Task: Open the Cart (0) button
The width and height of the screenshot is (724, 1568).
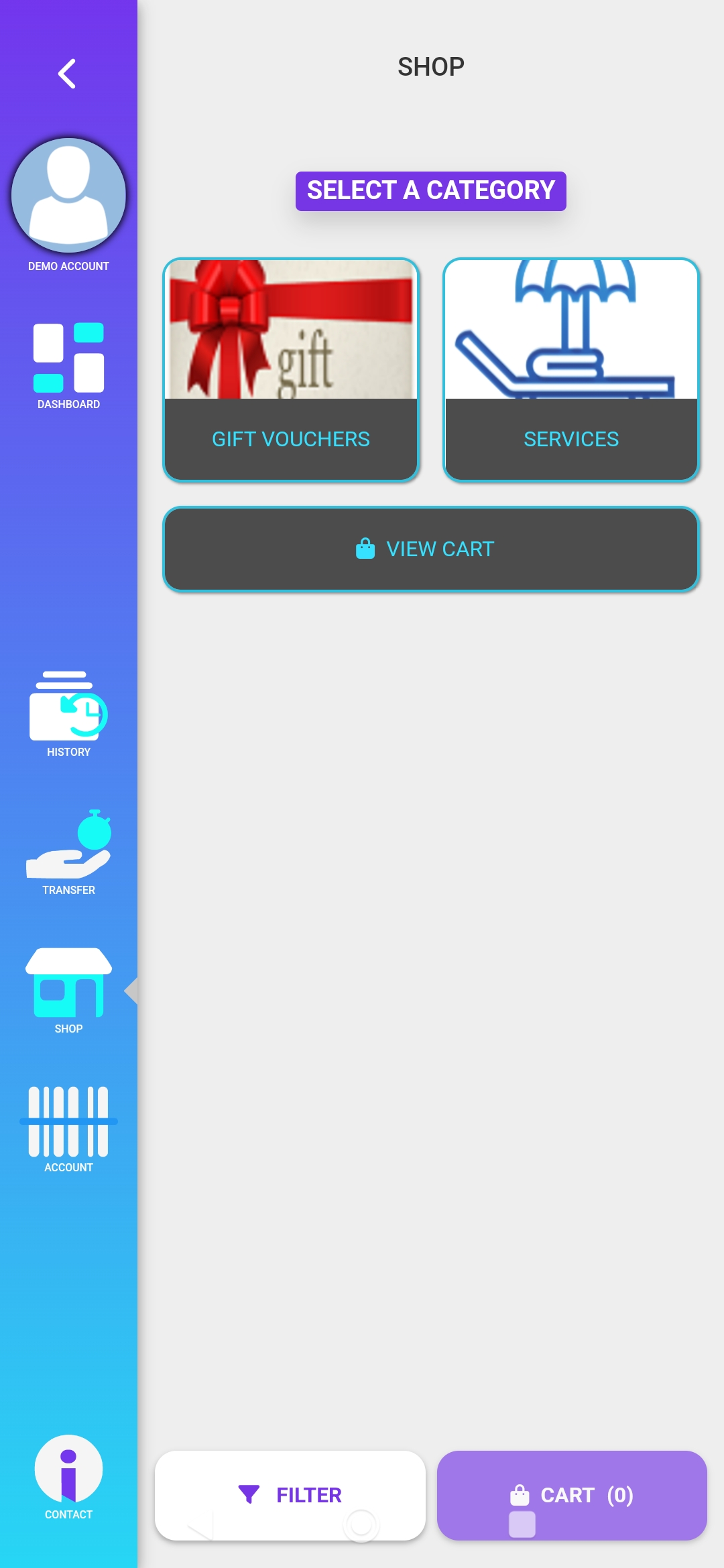Action: point(572,1495)
